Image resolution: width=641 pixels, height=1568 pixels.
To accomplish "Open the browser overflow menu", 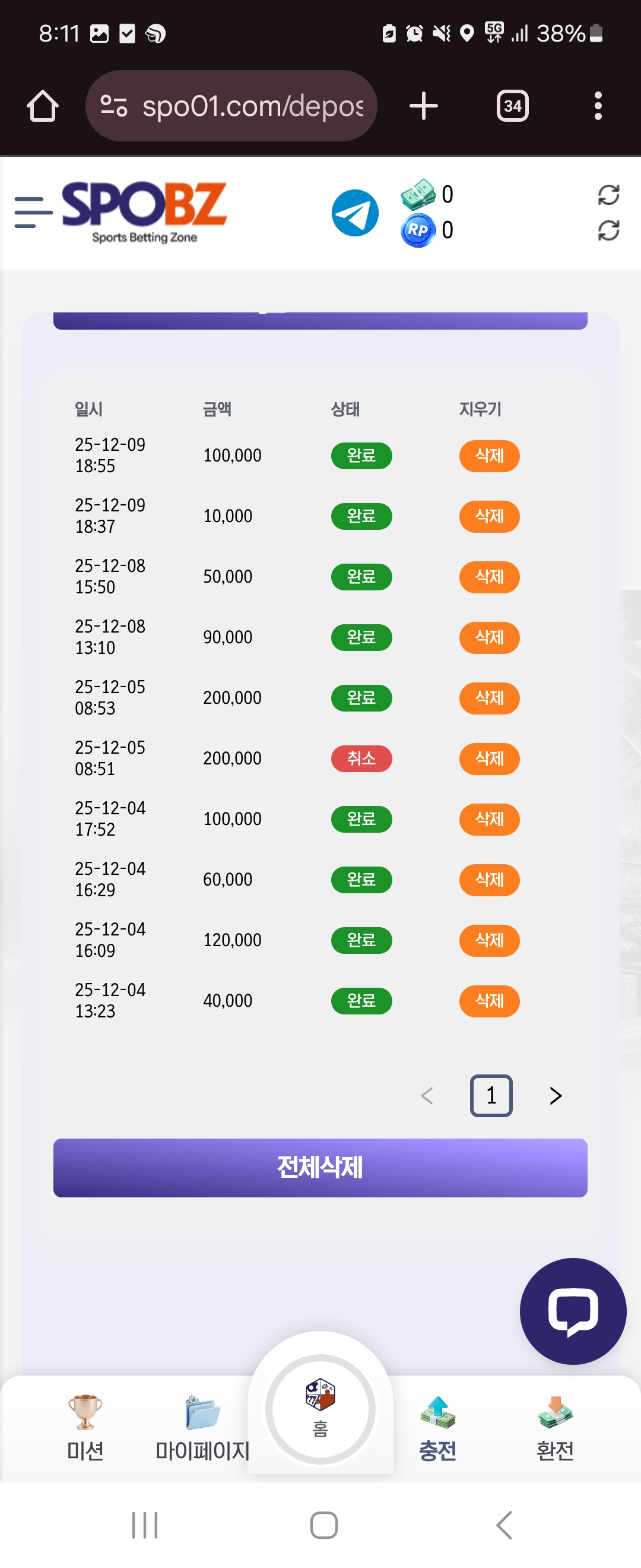I will click(x=598, y=106).
